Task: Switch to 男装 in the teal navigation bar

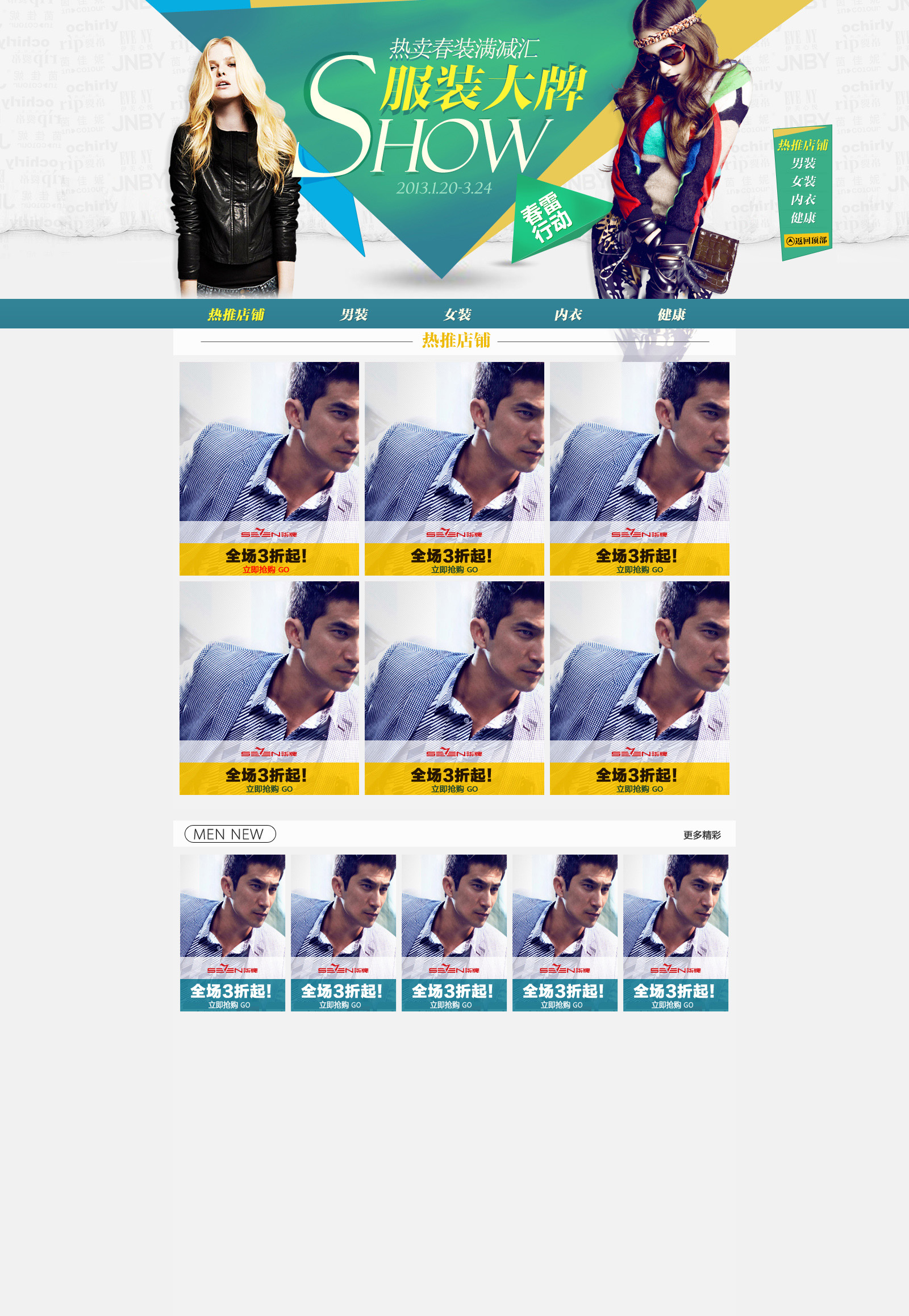Action: [354, 314]
